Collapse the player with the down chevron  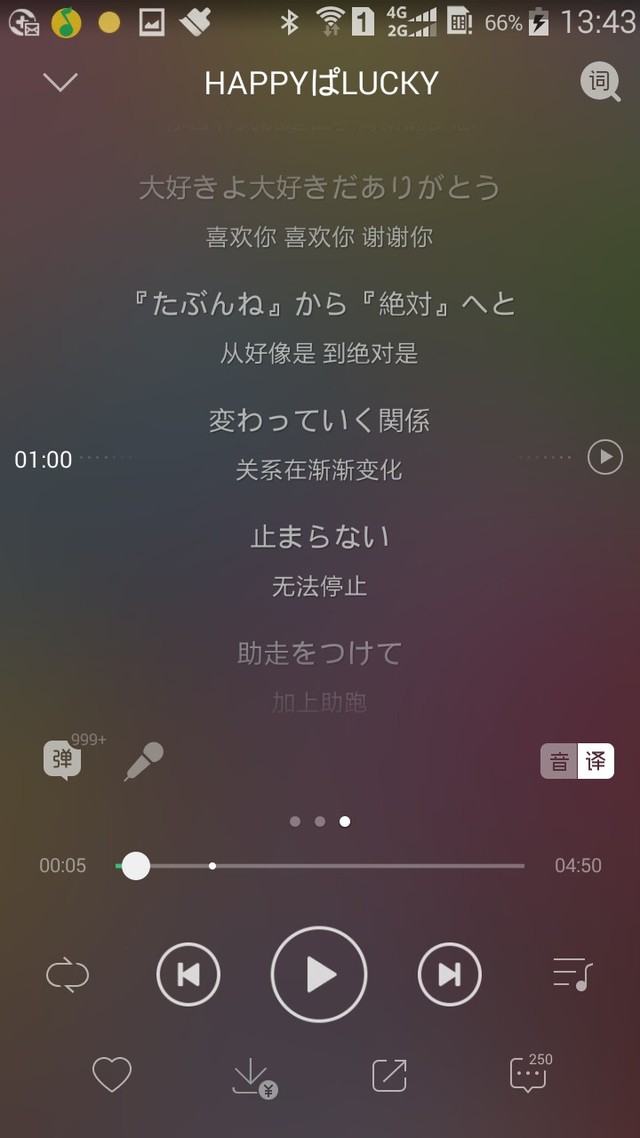[60, 82]
